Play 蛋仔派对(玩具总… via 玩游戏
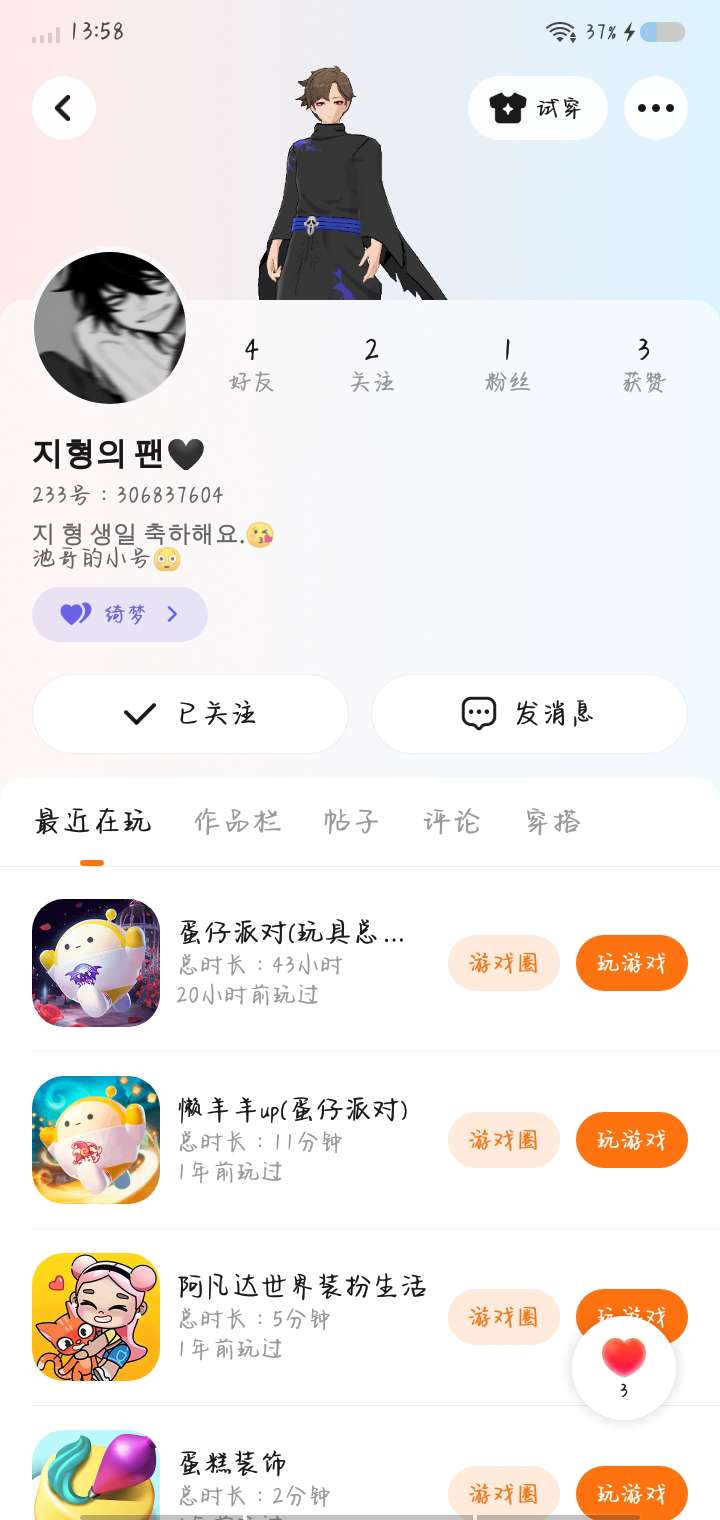 click(x=631, y=963)
